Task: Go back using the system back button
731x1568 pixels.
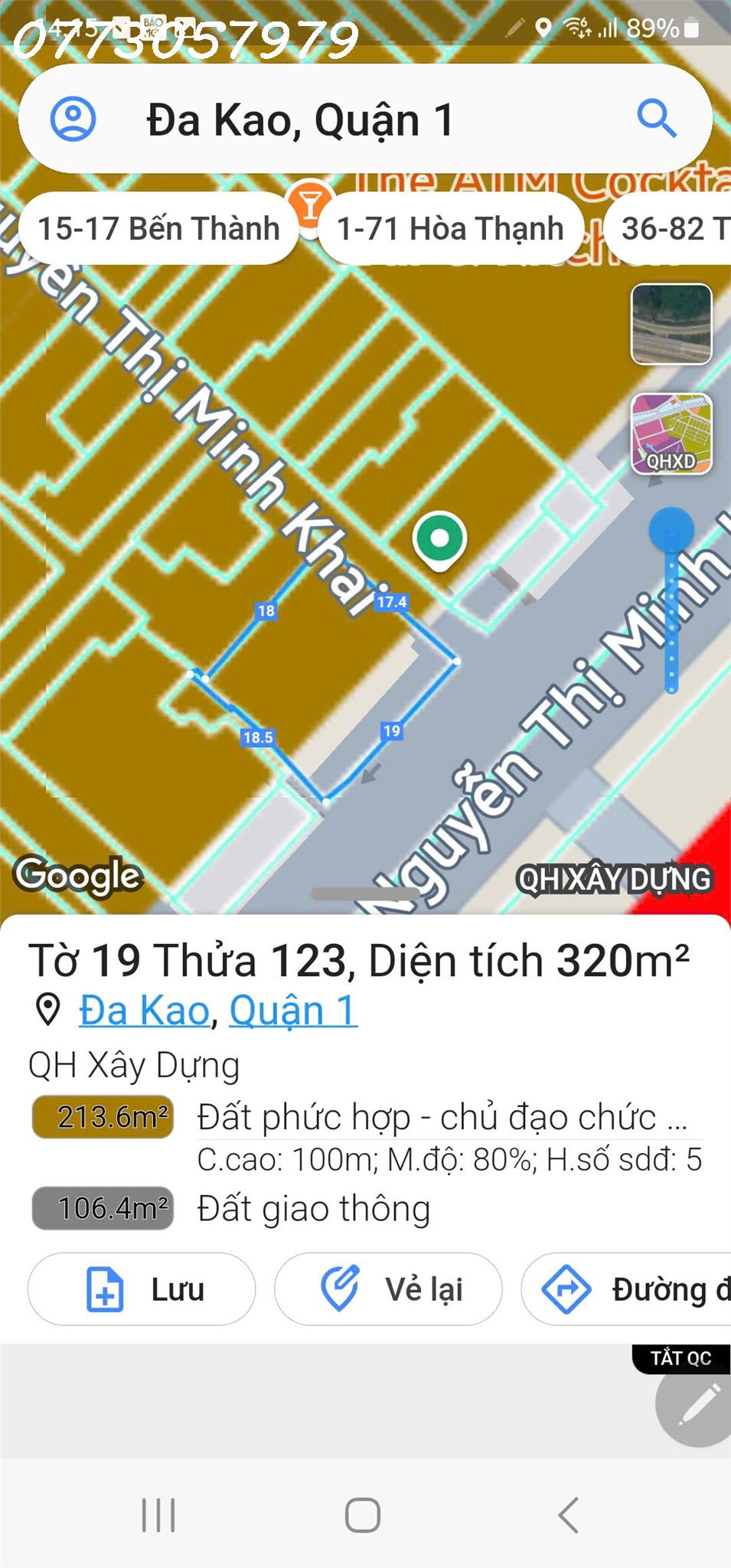Action: tap(568, 1515)
